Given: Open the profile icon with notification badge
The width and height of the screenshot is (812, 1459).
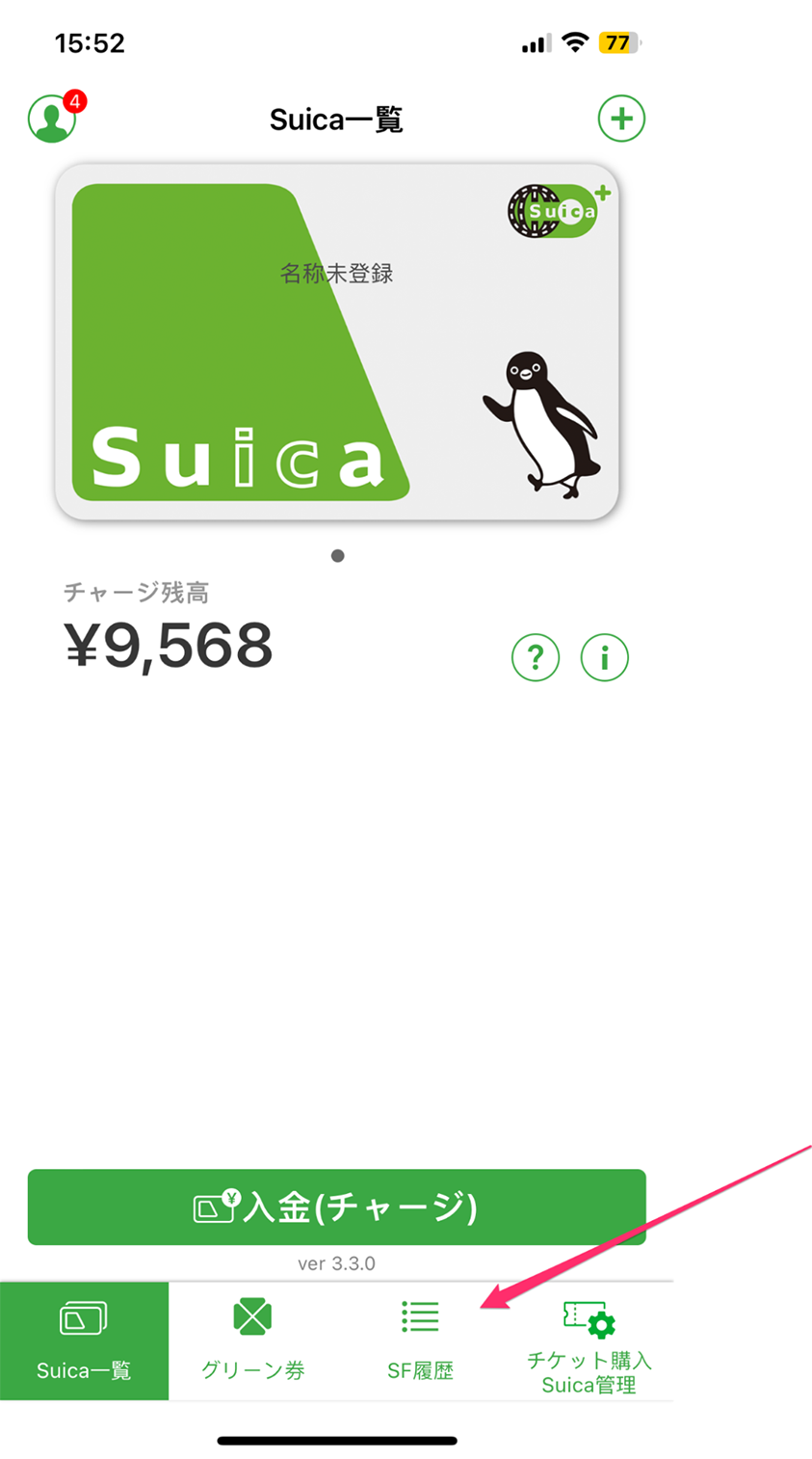Looking at the screenshot, I should (x=53, y=119).
